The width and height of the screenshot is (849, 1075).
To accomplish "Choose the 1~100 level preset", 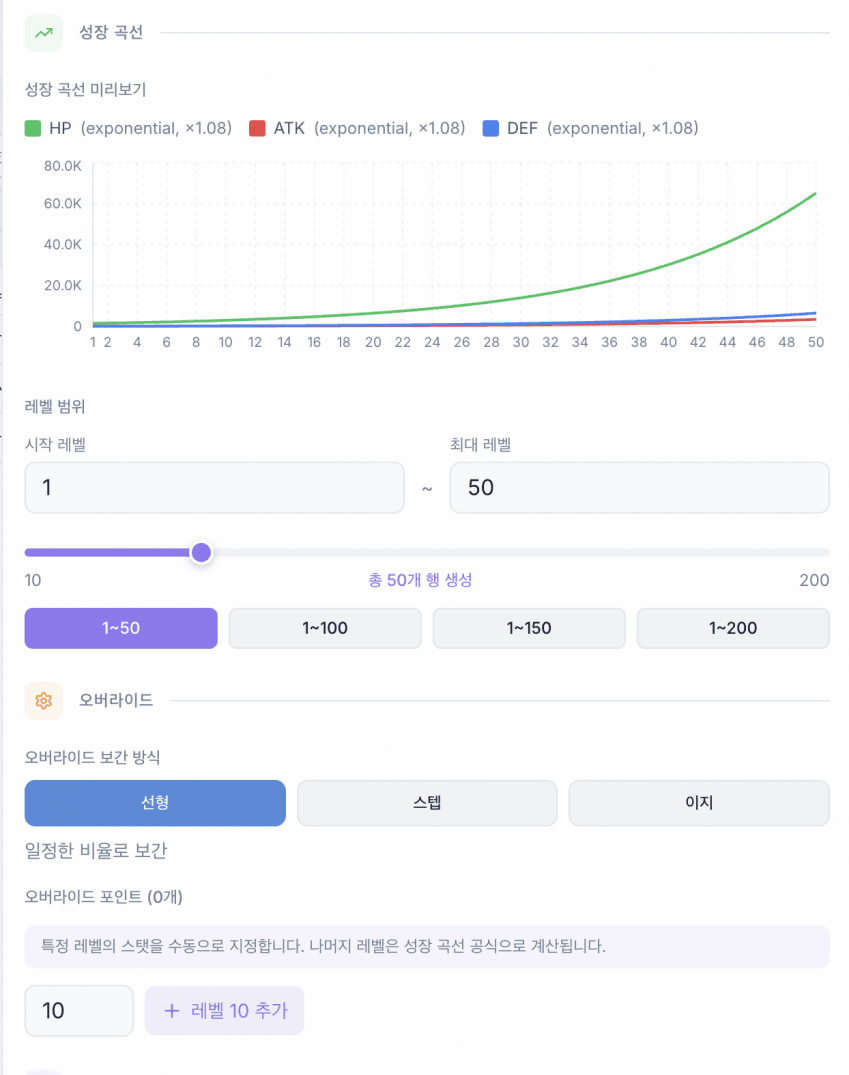I will (325, 628).
